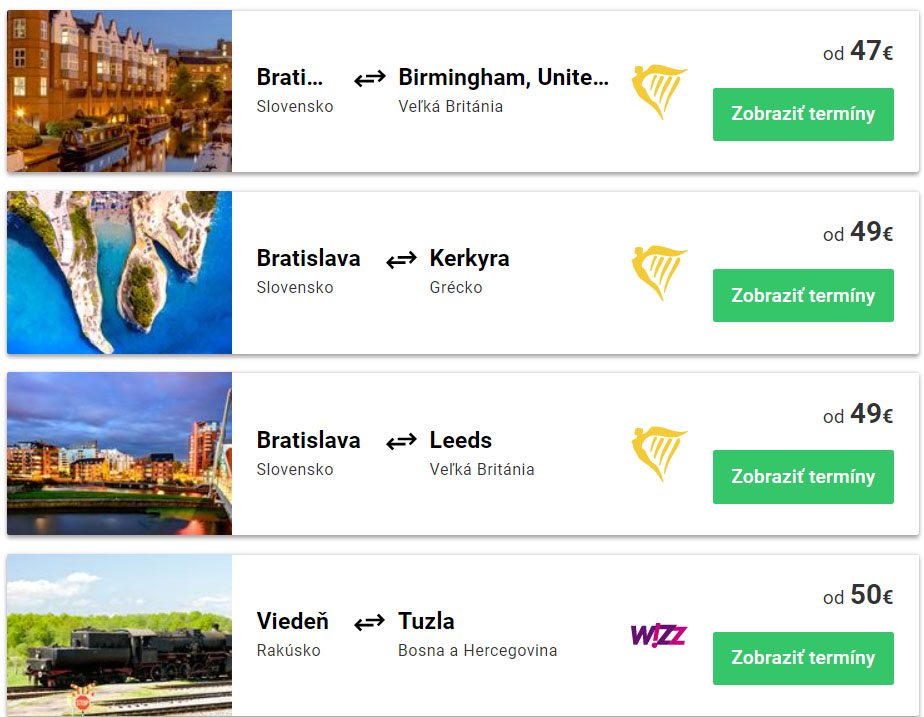Screen dimensions: 924x717
Task: Open the Leeds waterfront photo card
Action: click(x=119, y=454)
